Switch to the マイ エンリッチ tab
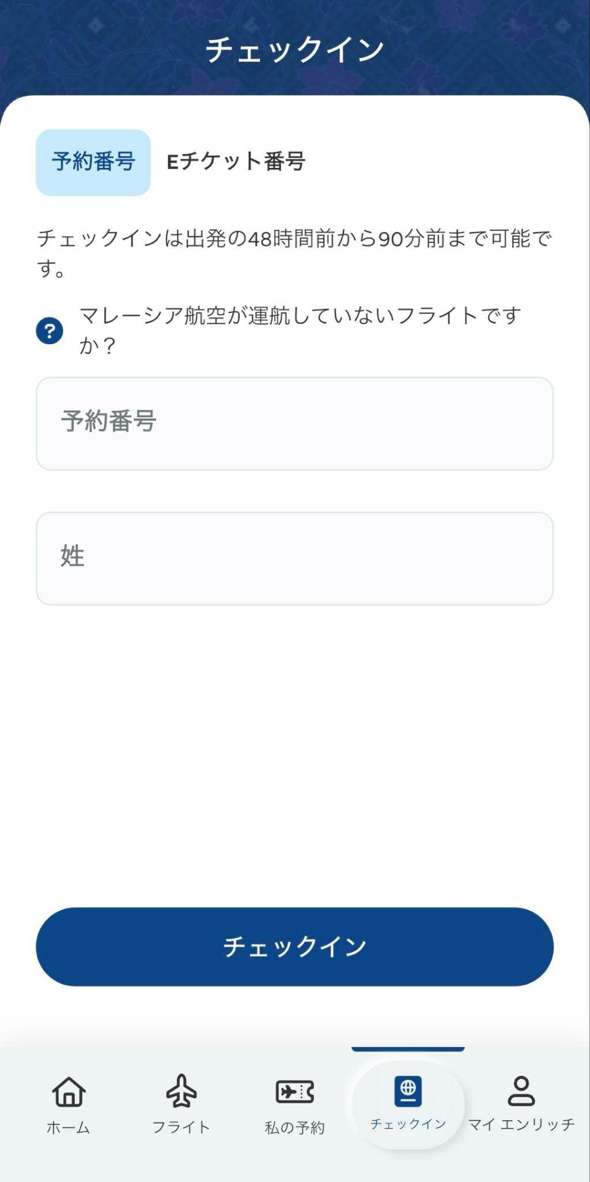This screenshot has width=590, height=1182. [x=521, y=1105]
